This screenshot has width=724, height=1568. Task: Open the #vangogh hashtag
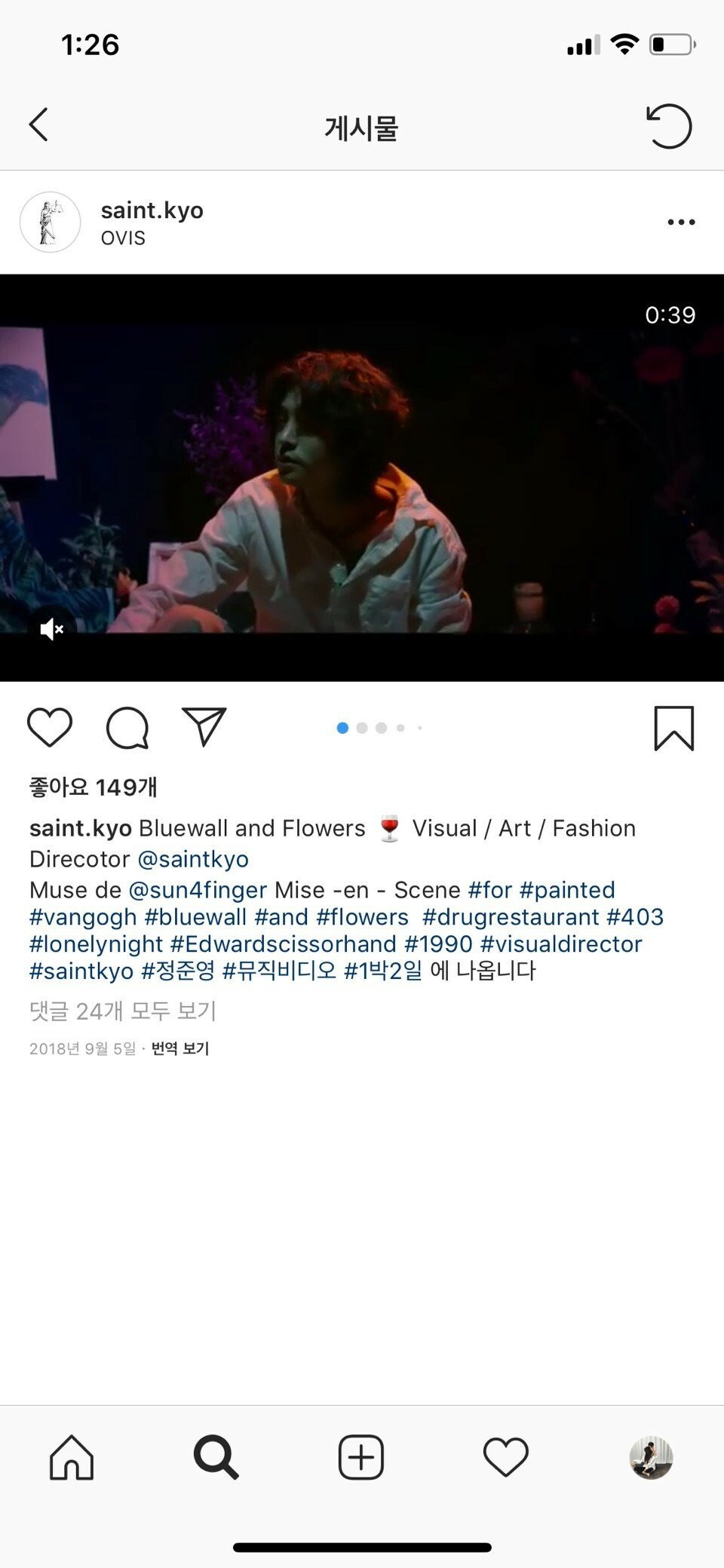pos(83,917)
